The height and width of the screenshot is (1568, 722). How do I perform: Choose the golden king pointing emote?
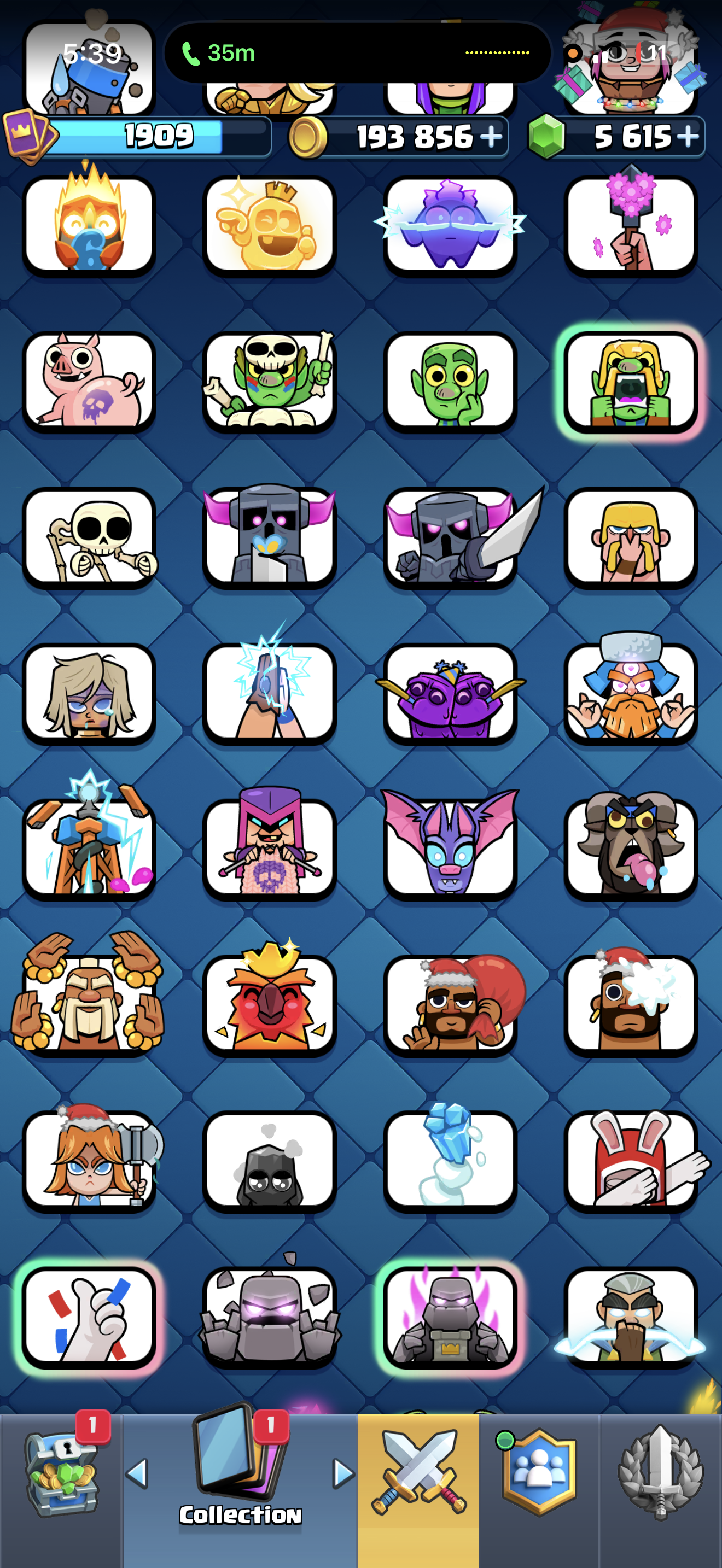click(x=269, y=225)
